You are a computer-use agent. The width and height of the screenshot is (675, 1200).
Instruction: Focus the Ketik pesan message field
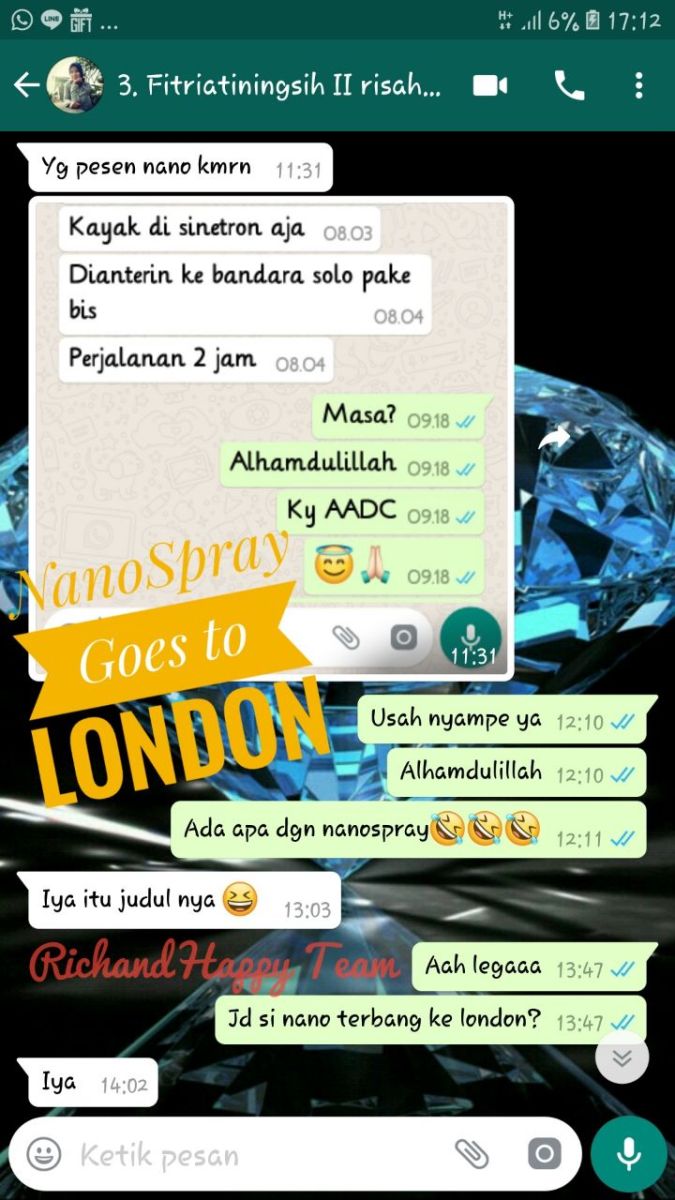260,1155
